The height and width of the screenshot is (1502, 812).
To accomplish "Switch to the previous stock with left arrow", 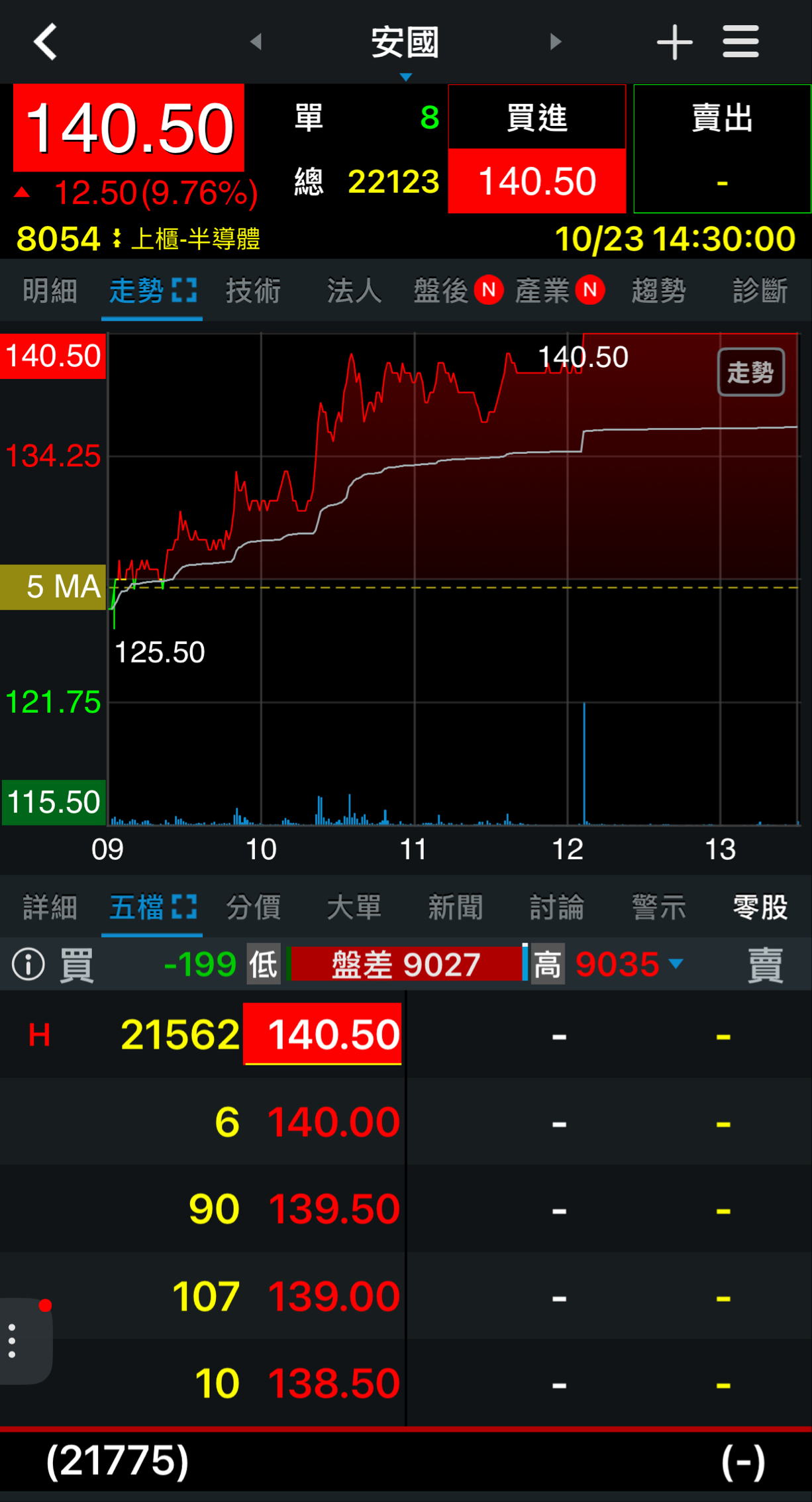I will click(x=256, y=42).
